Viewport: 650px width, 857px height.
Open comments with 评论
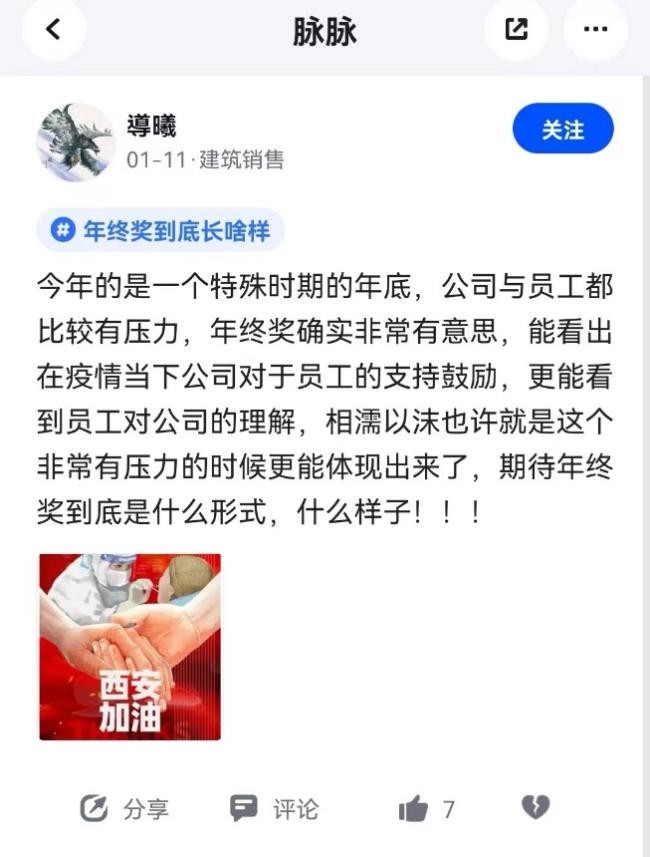(275, 809)
